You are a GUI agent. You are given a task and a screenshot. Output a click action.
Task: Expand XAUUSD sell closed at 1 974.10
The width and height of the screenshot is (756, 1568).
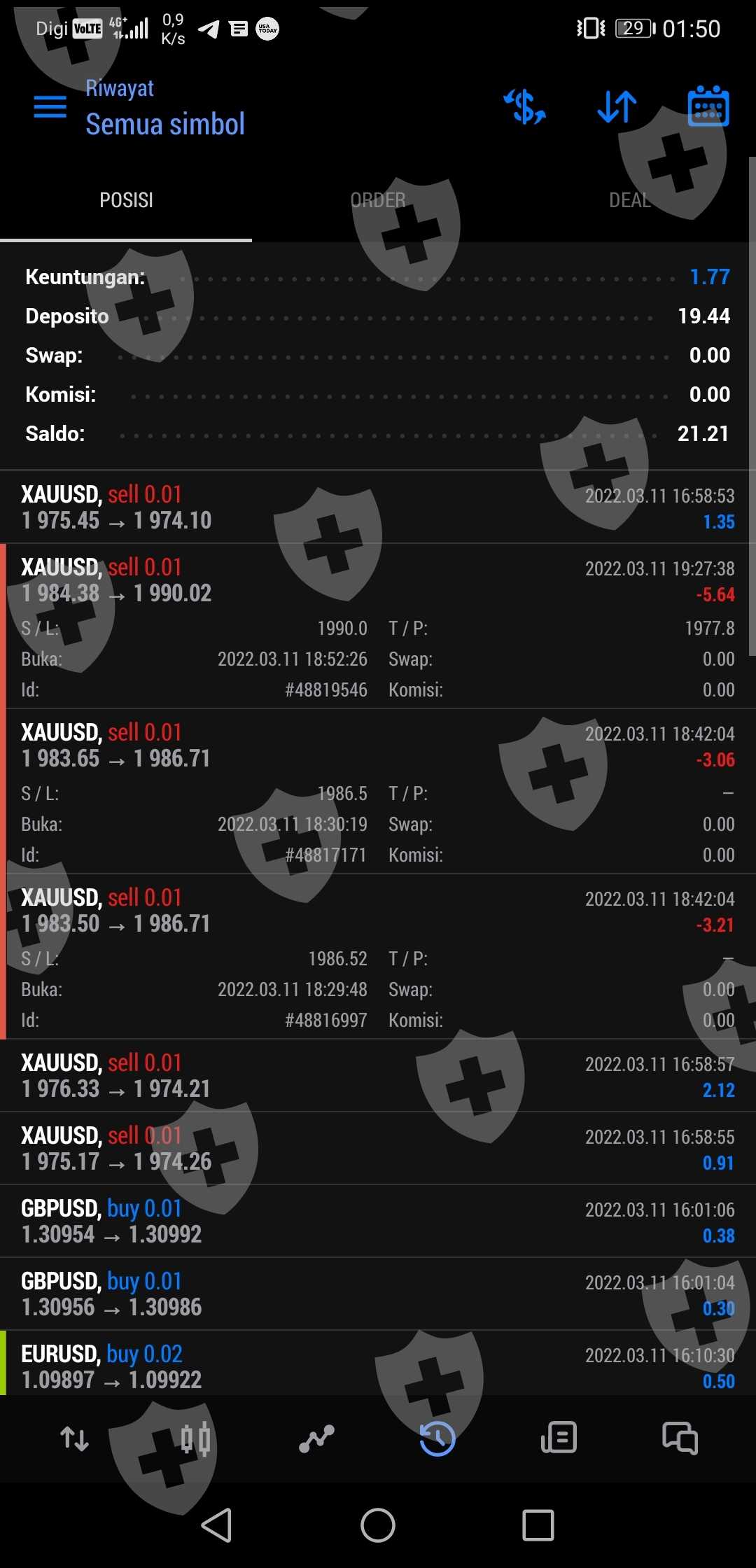click(x=378, y=507)
